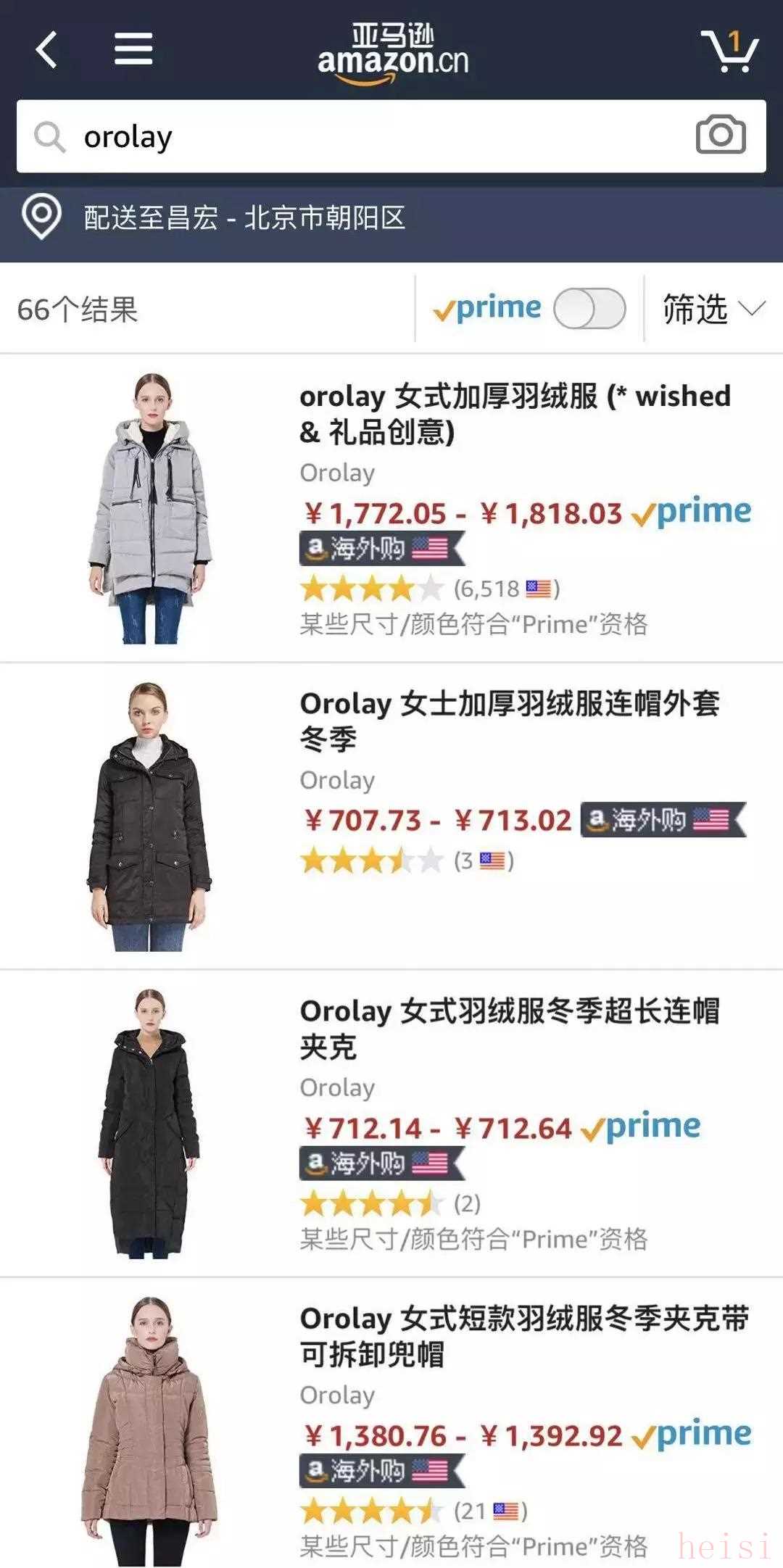This screenshot has height=1568, width=783.
Task: Open the hamburger menu
Action: [133, 49]
